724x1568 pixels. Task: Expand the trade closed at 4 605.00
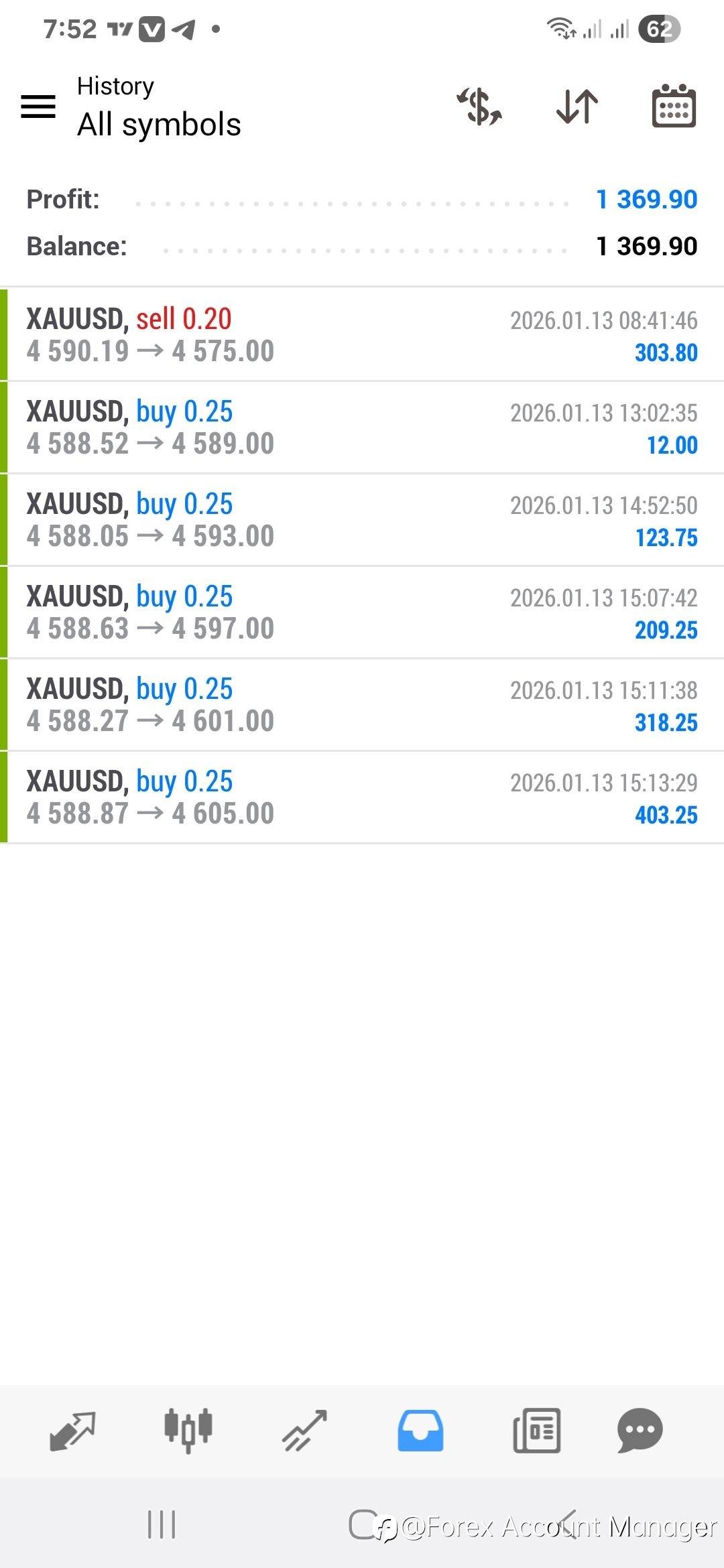pyautogui.click(x=362, y=797)
